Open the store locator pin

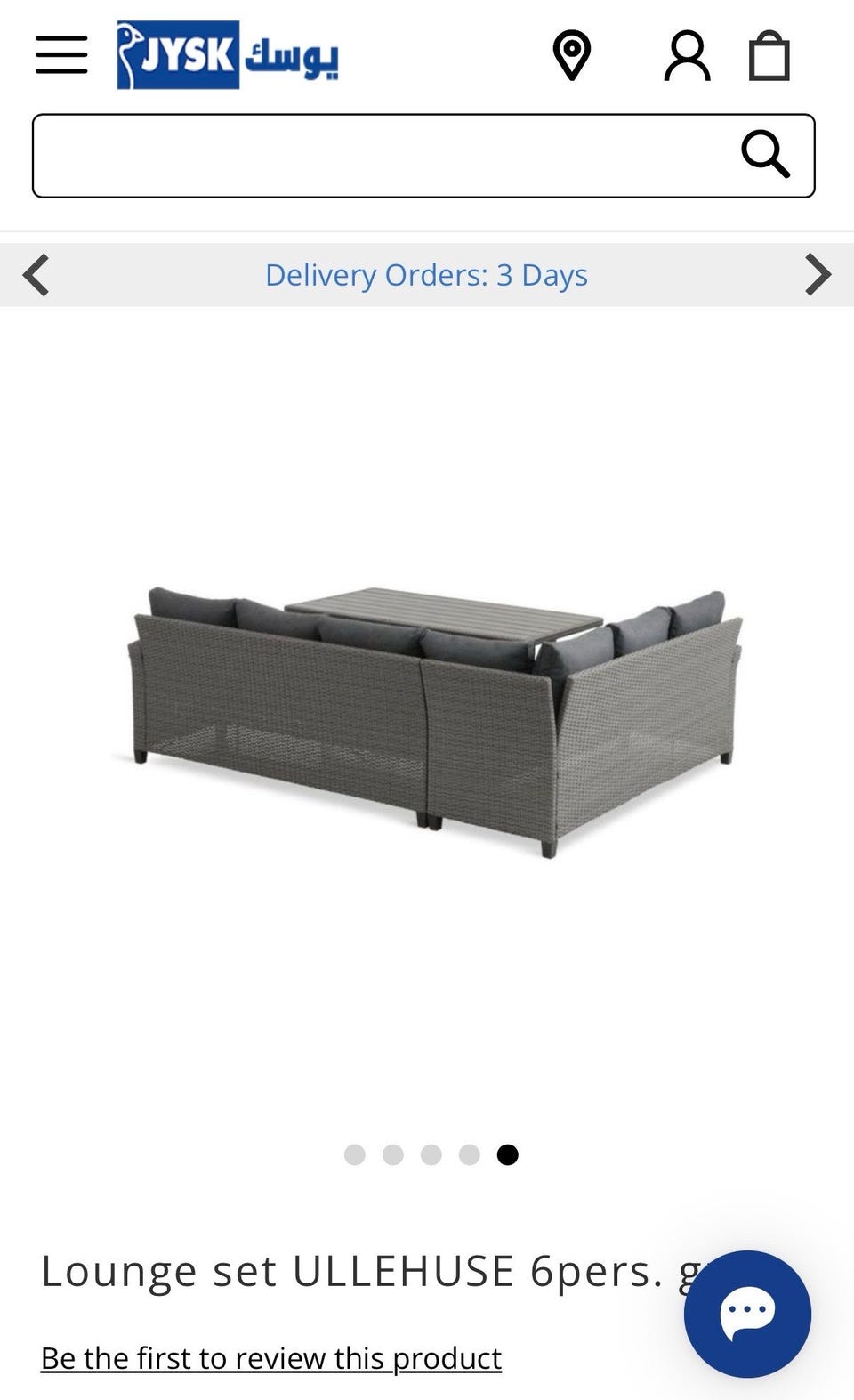[x=571, y=55]
